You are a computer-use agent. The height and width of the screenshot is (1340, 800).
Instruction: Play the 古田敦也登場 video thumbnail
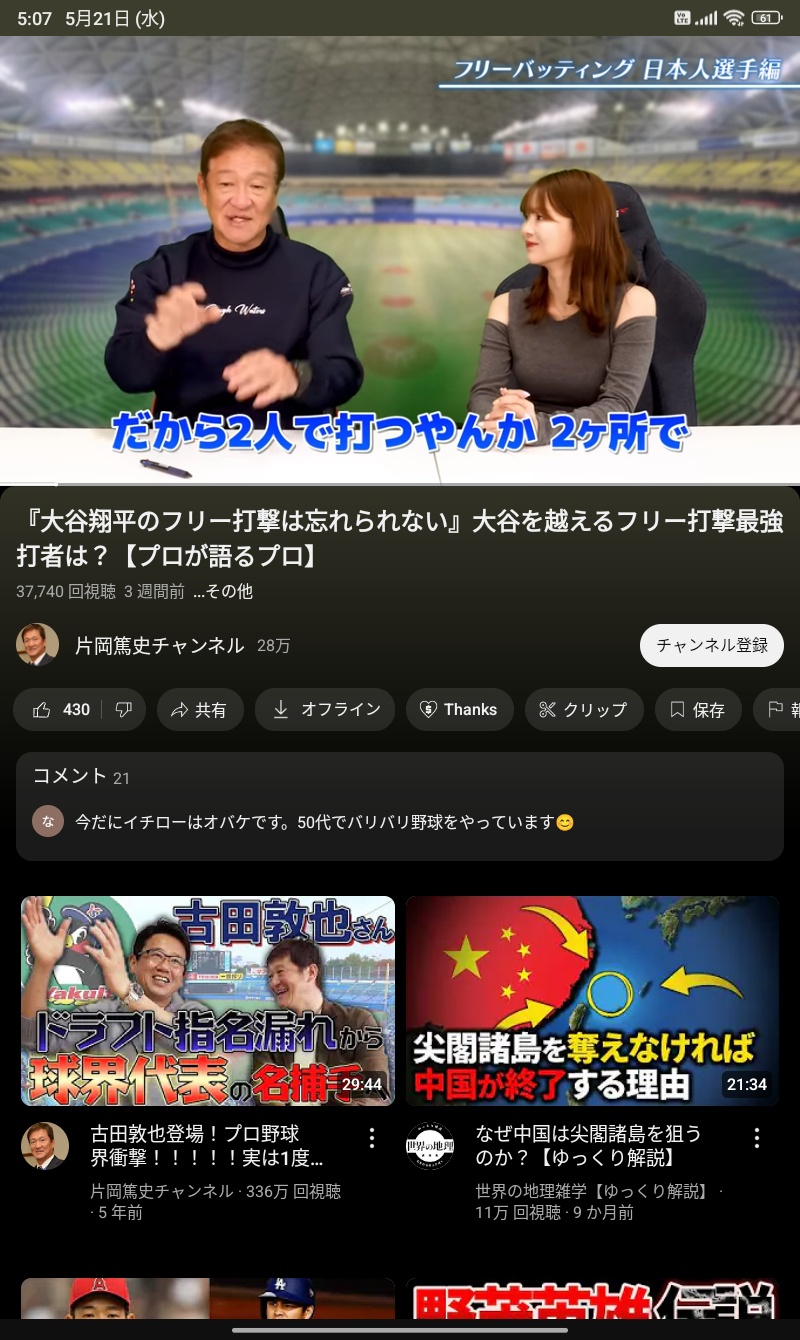click(x=208, y=1000)
